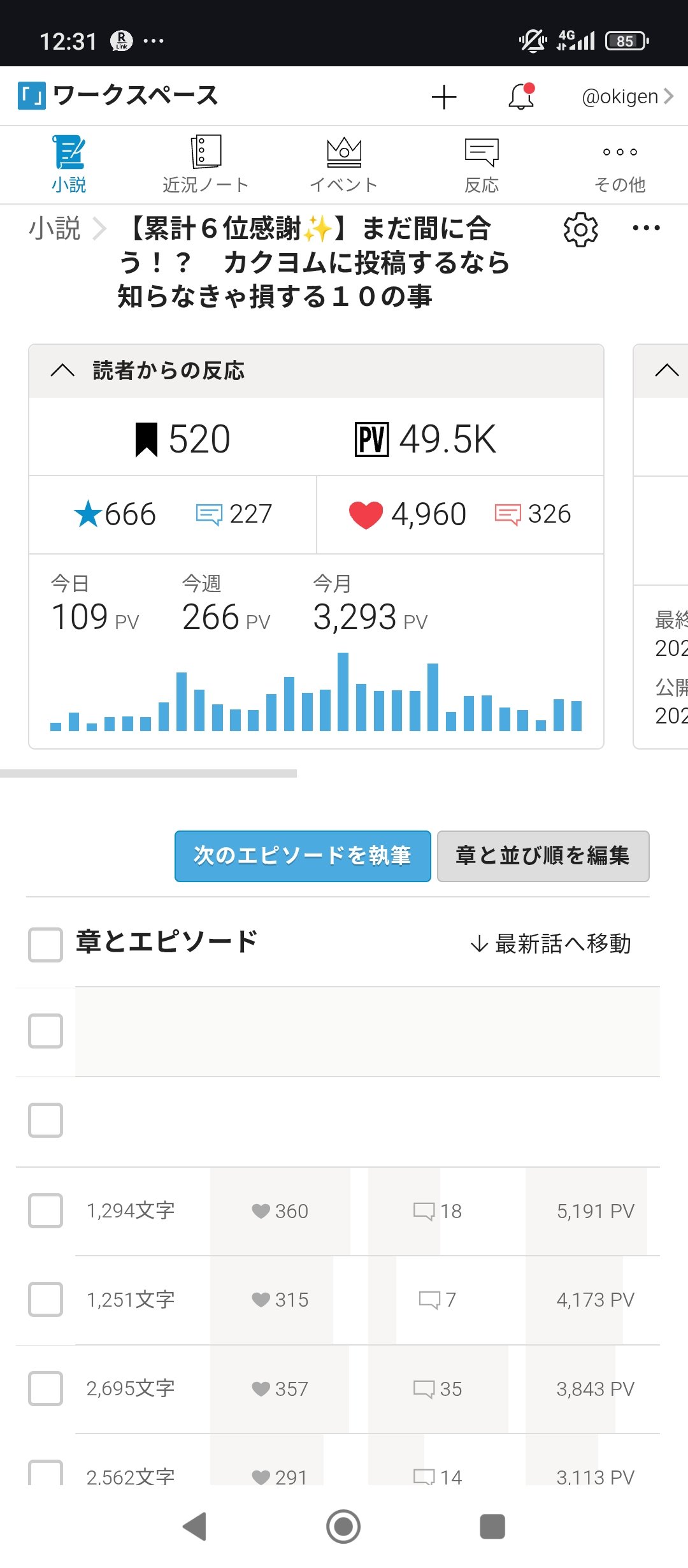Image resolution: width=688 pixels, height=1568 pixels.
Task: Switch to the 近況ノート tab
Action: coord(205,164)
